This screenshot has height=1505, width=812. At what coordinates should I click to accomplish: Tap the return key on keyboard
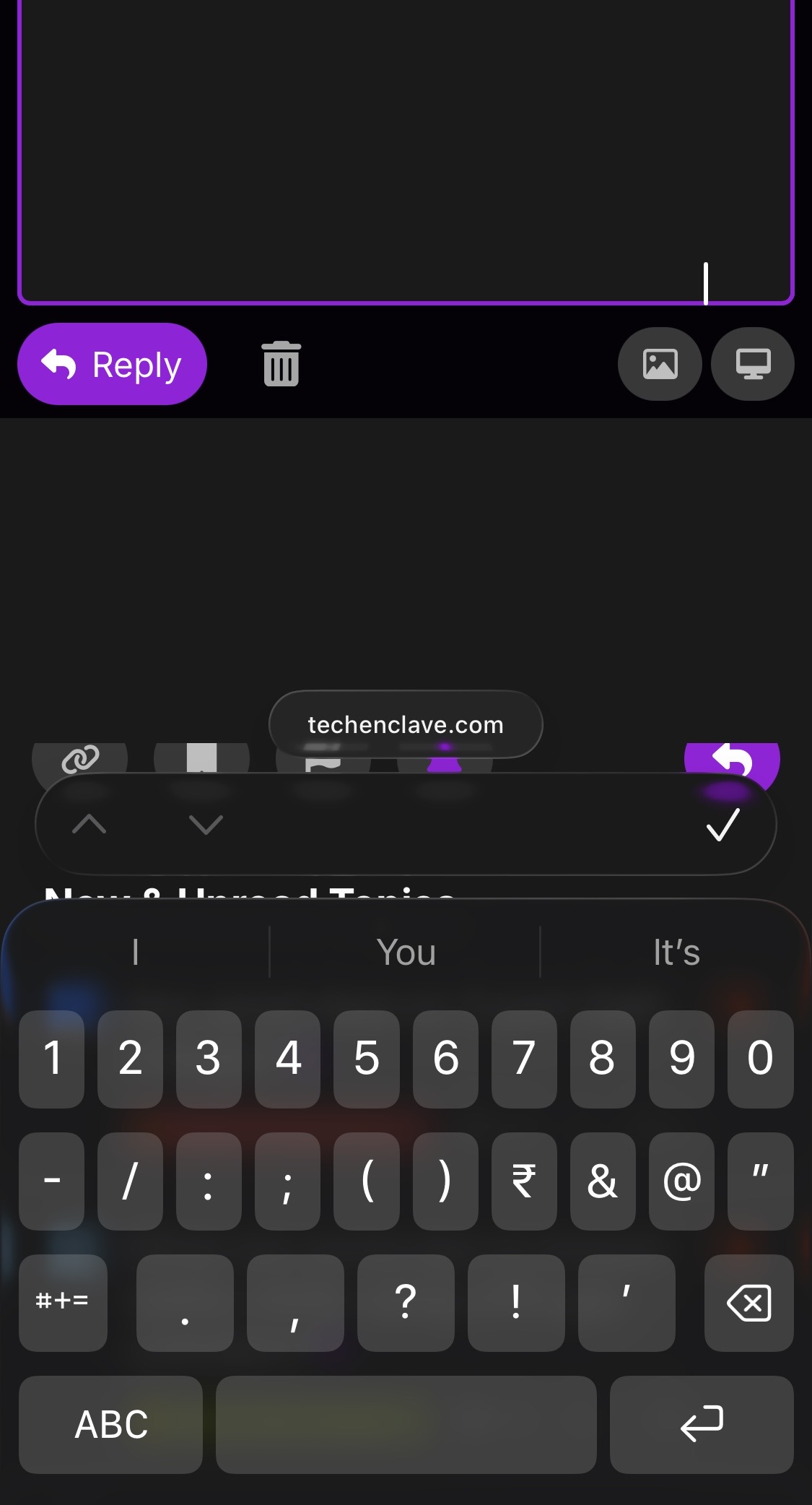[701, 1424]
